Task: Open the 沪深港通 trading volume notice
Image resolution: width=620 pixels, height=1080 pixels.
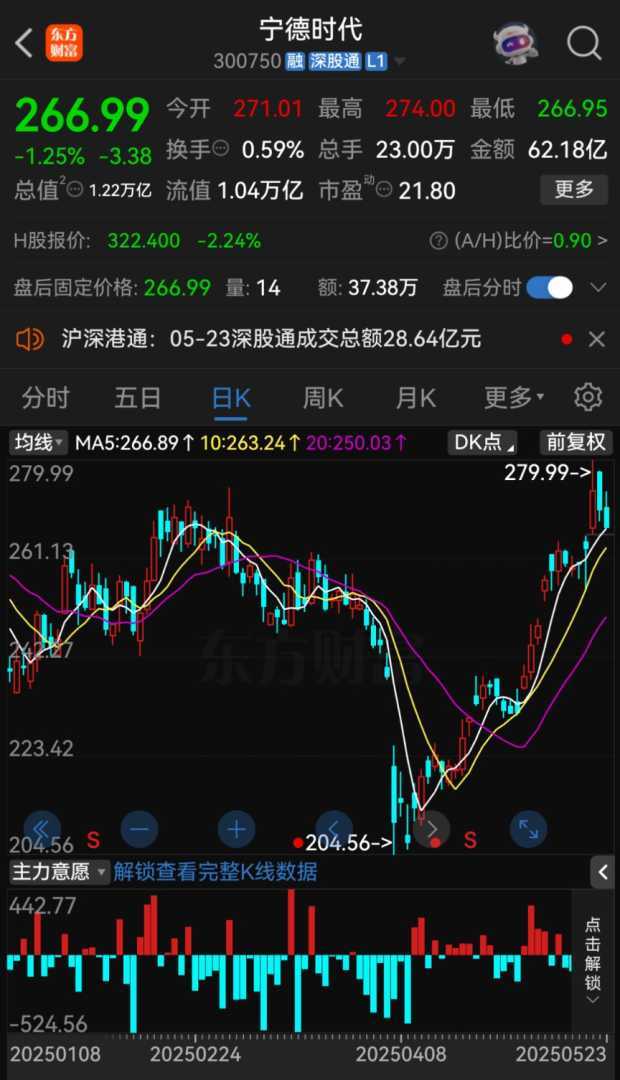Action: (270, 340)
